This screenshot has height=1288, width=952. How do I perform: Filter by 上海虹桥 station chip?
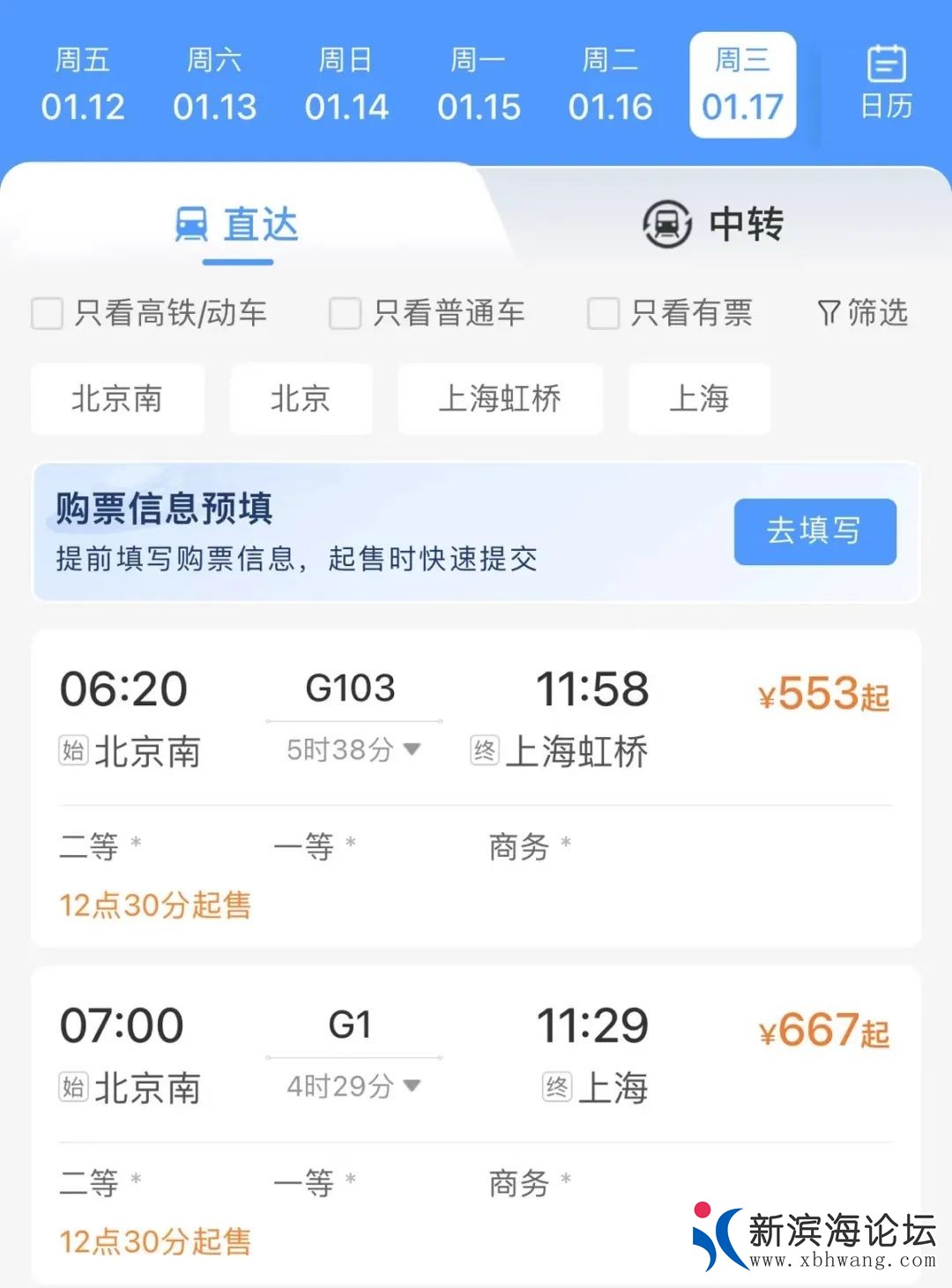click(500, 399)
